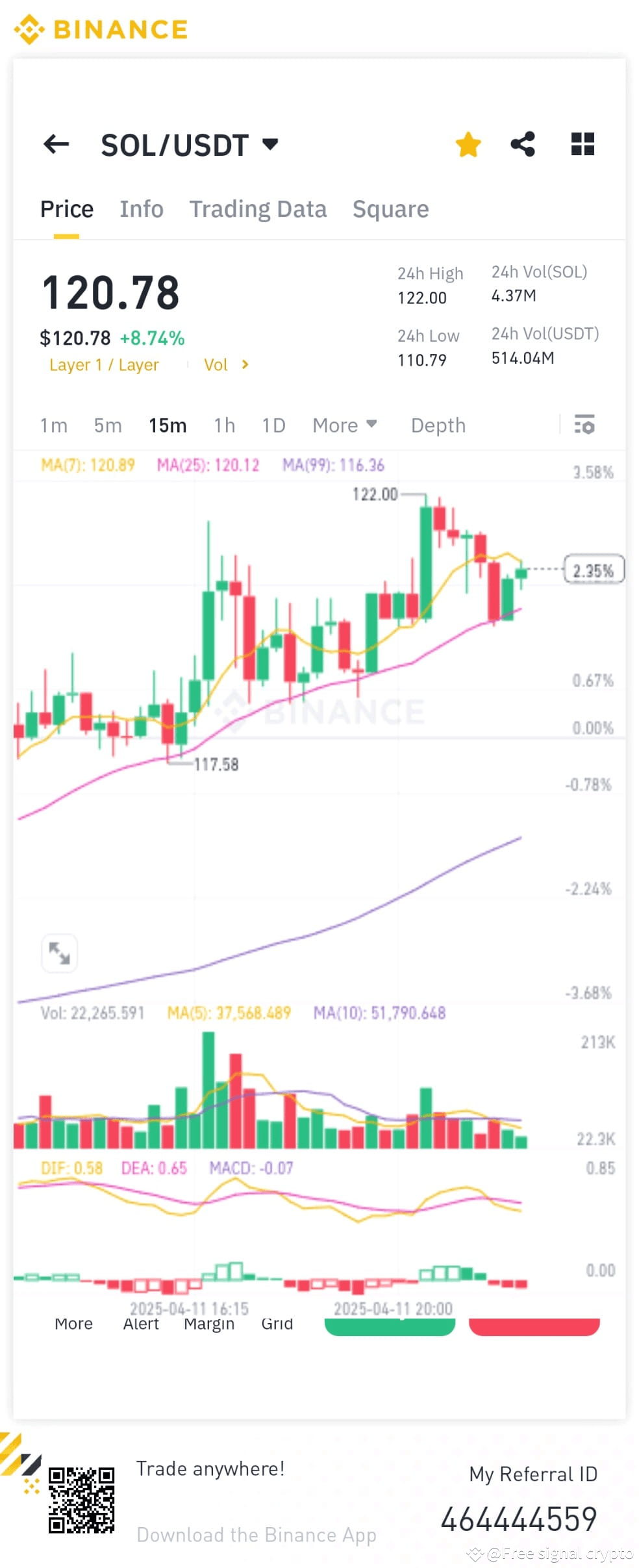Open the Square tab

click(x=390, y=209)
